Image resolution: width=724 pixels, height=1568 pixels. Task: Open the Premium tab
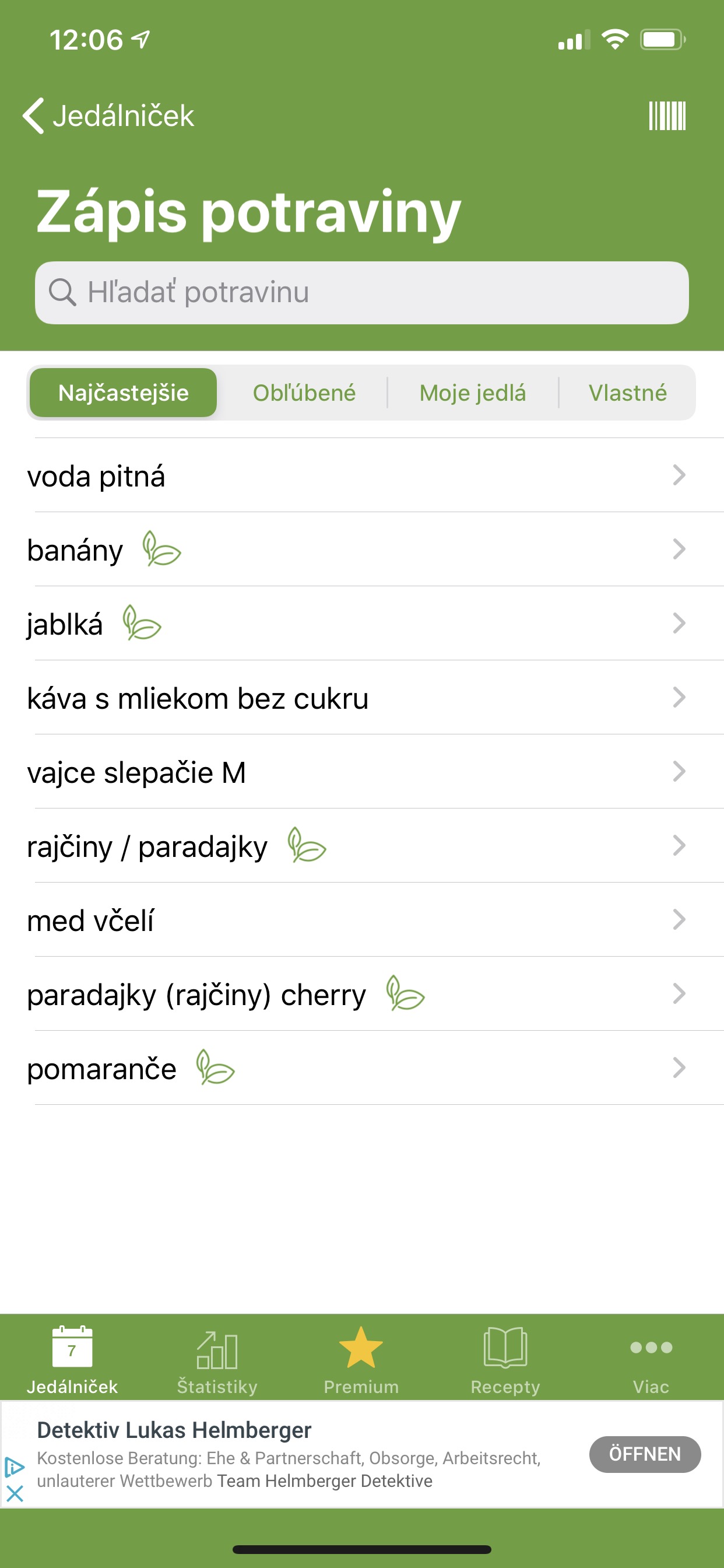click(x=361, y=1361)
